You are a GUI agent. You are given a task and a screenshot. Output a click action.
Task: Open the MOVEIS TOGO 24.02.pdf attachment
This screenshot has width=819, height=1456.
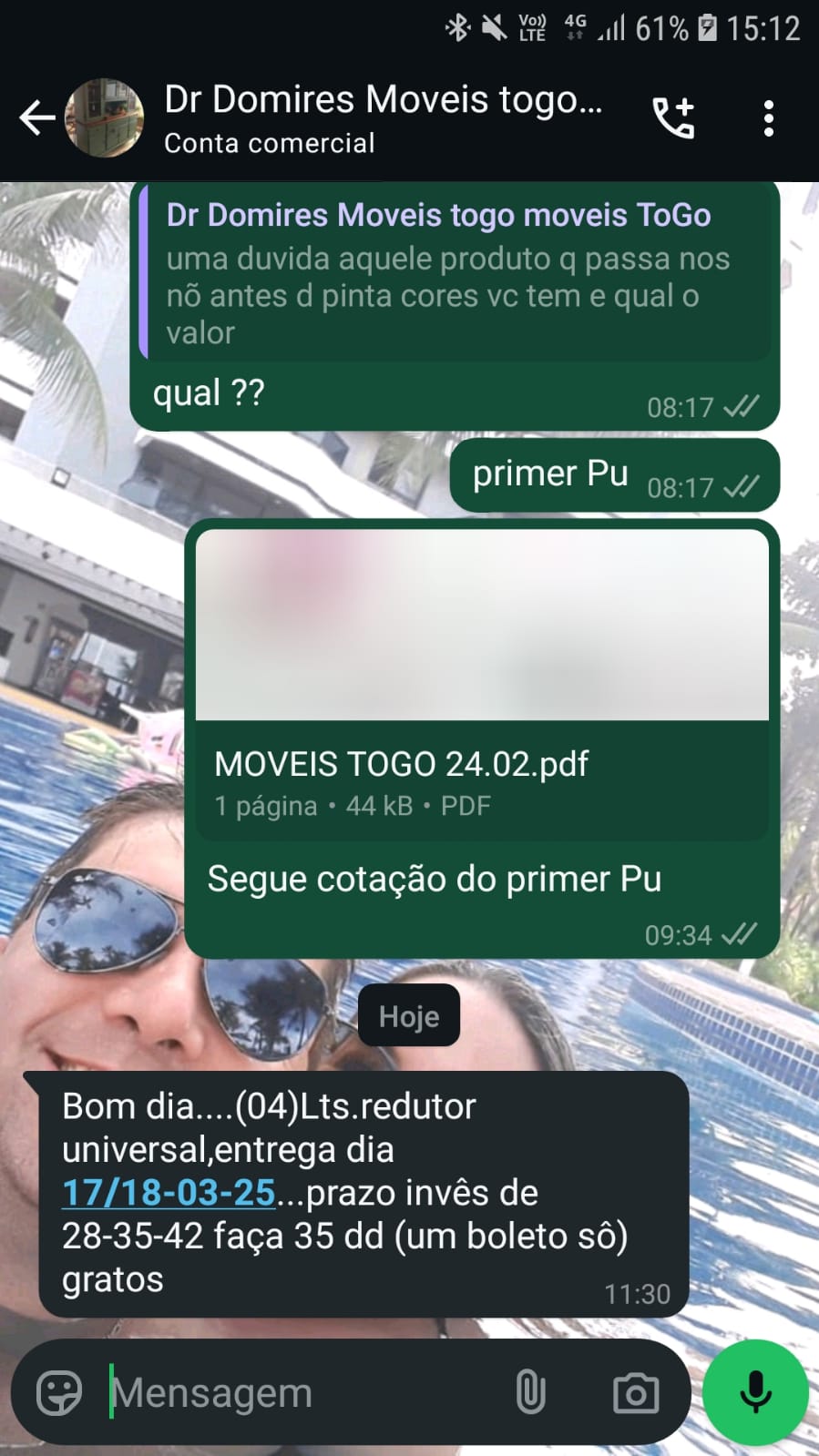click(482, 683)
